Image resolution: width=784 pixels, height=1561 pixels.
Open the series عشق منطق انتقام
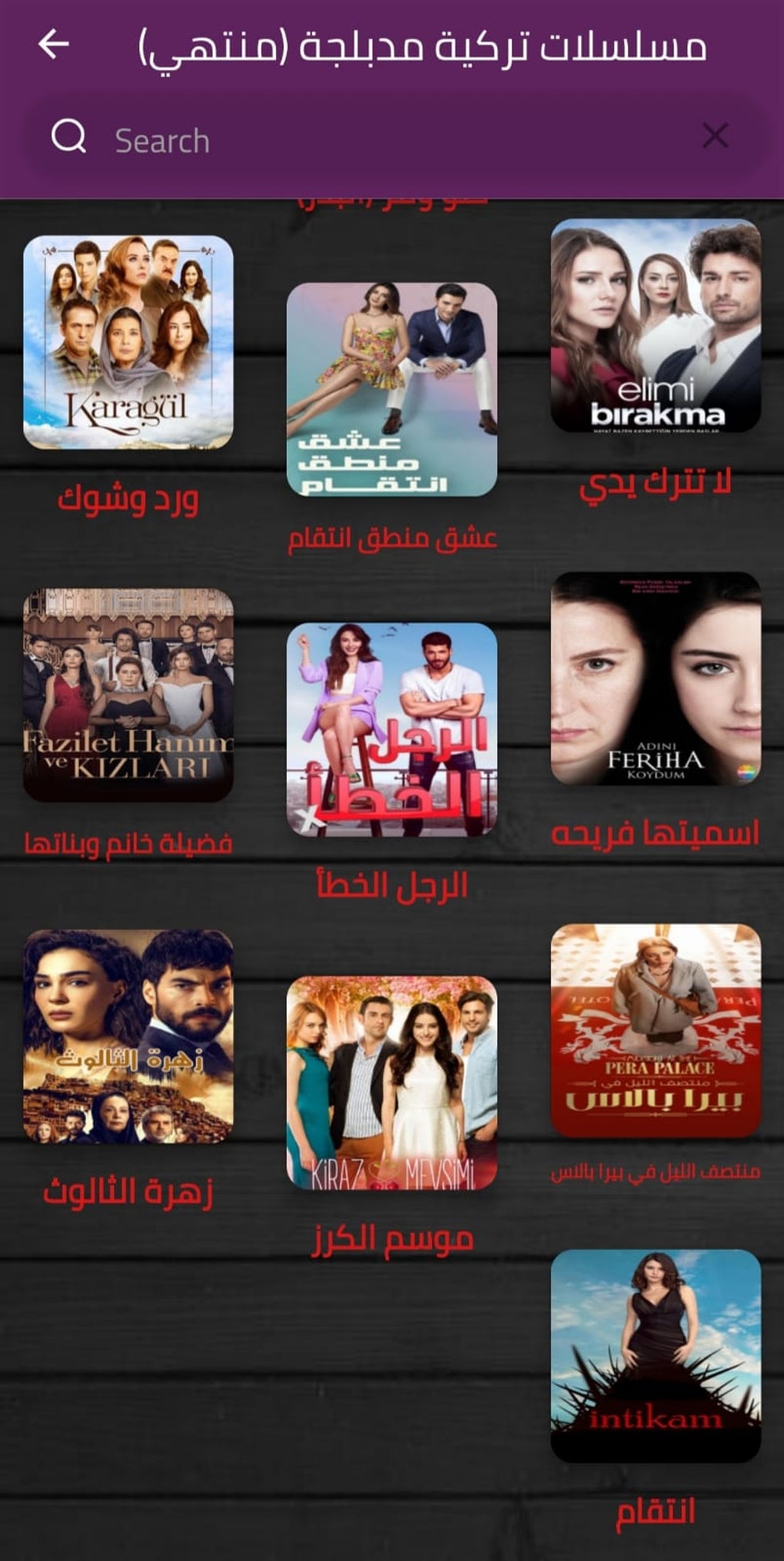pyautogui.click(x=392, y=389)
